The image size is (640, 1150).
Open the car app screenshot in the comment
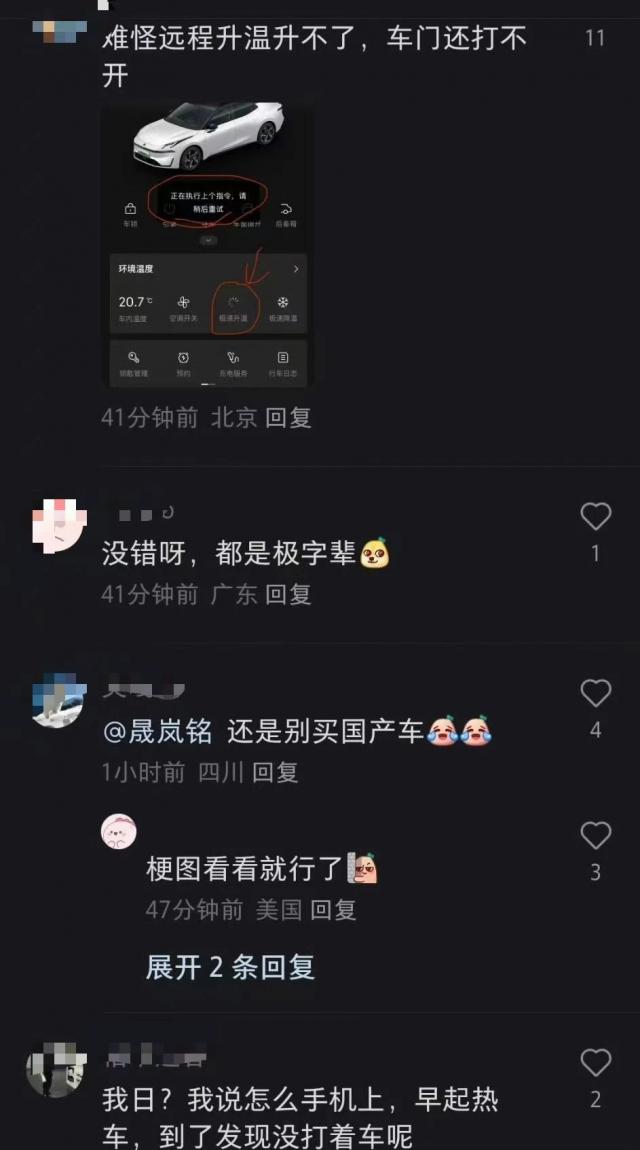point(208,243)
